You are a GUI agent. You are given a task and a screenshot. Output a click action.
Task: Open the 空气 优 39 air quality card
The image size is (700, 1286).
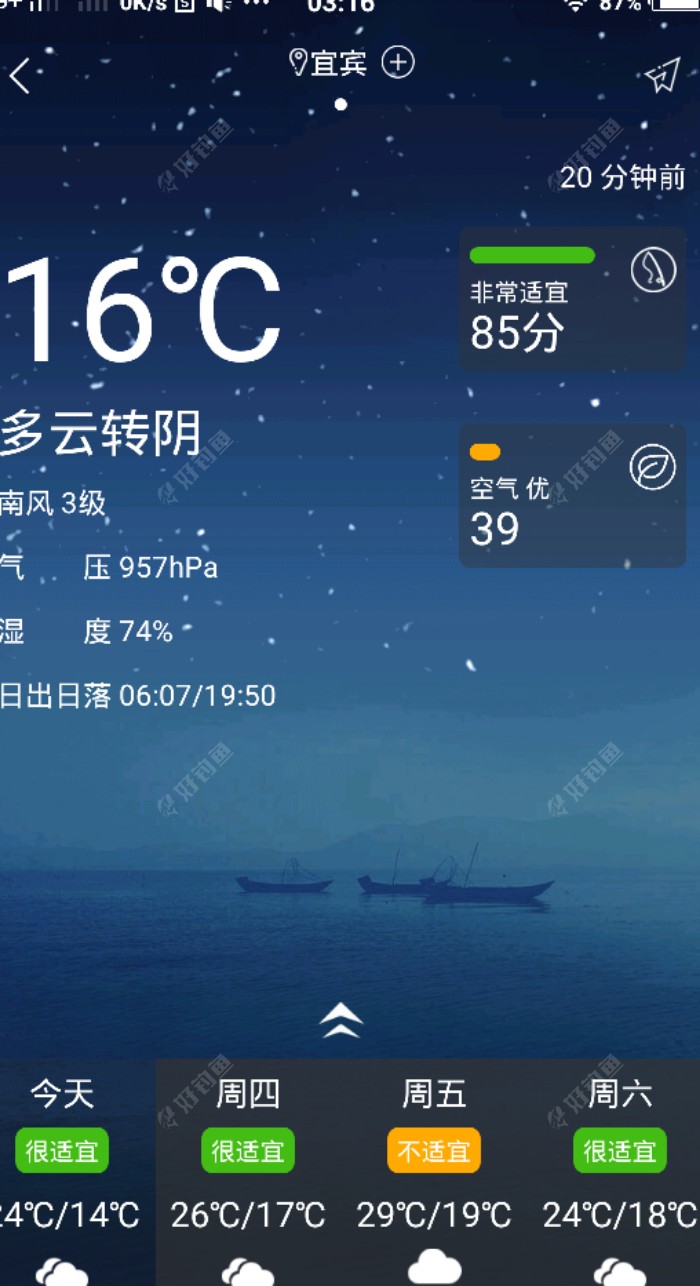click(x=572, y=495)
